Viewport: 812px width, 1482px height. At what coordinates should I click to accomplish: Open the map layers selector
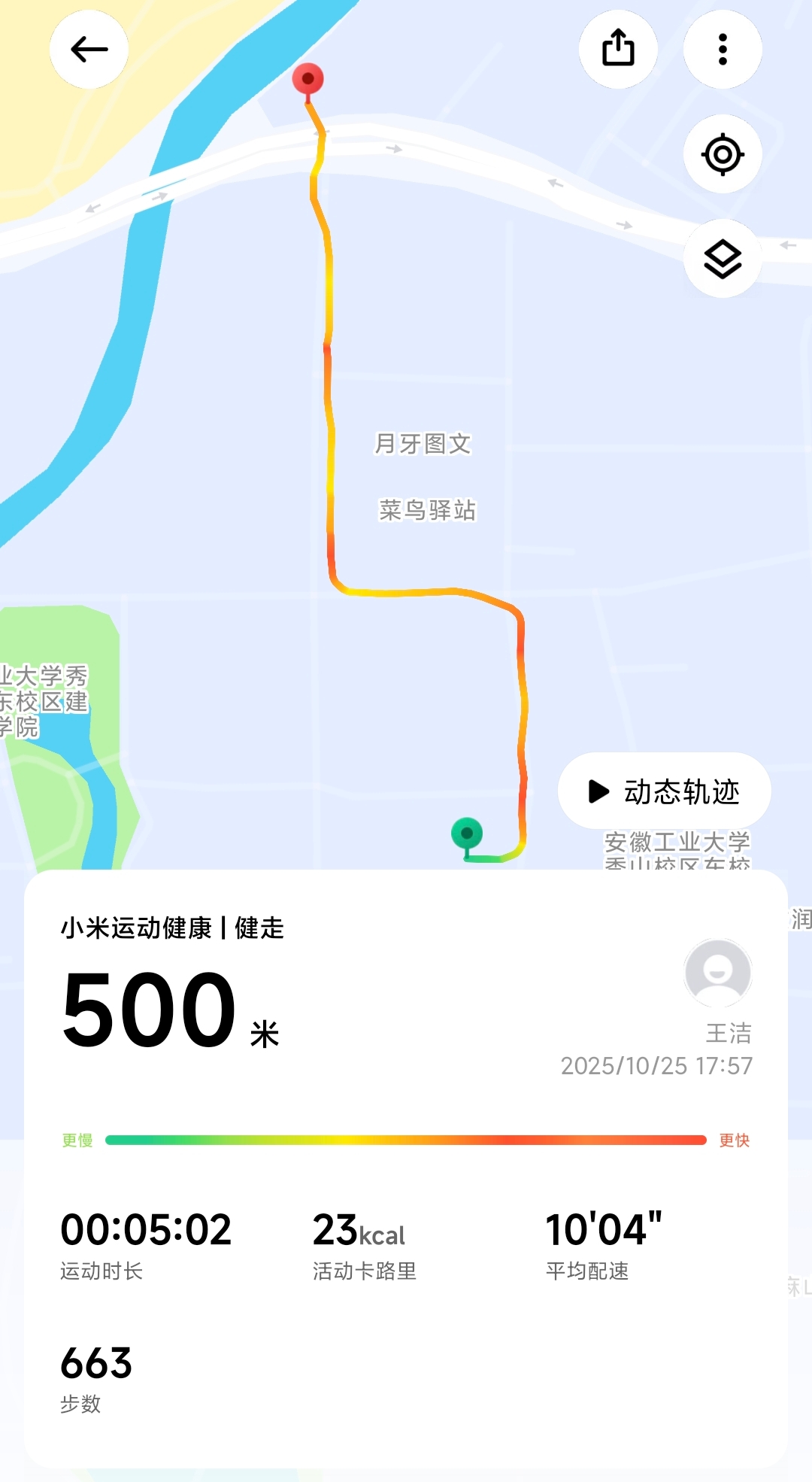[723, 259]
